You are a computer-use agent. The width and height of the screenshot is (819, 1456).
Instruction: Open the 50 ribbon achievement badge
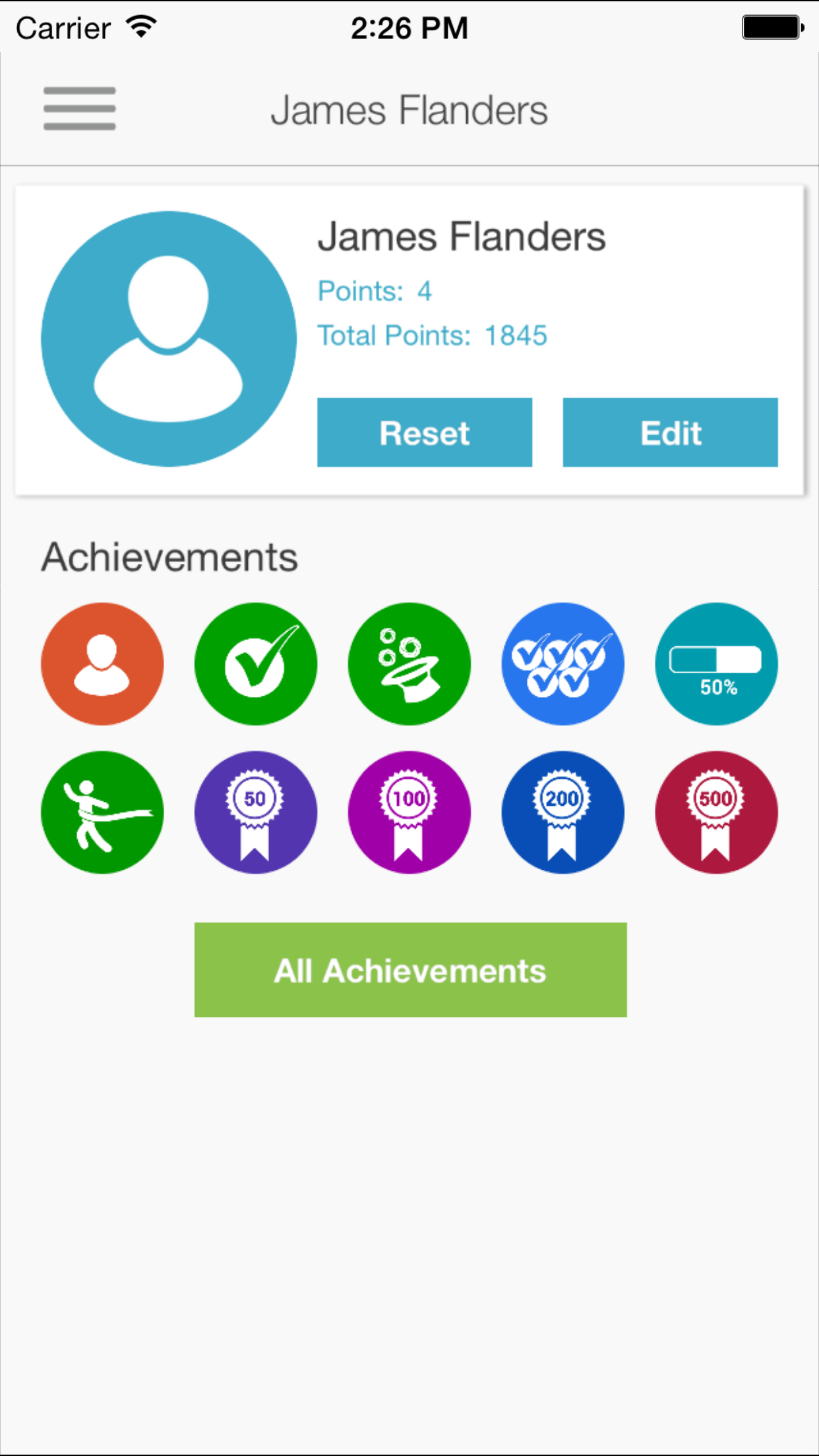tap(256, 812)
